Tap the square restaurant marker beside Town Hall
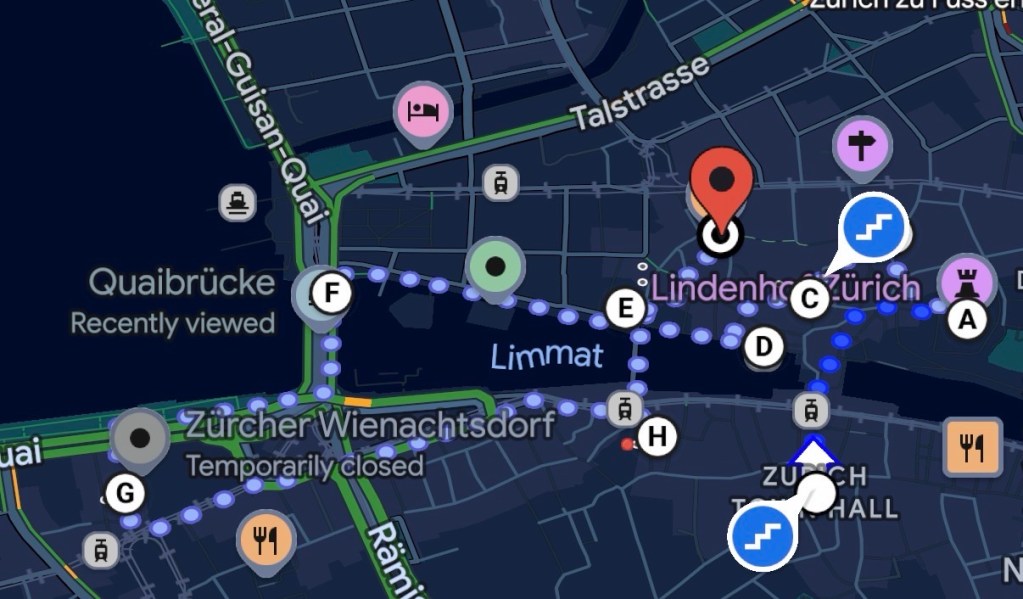 click(971, 446)
